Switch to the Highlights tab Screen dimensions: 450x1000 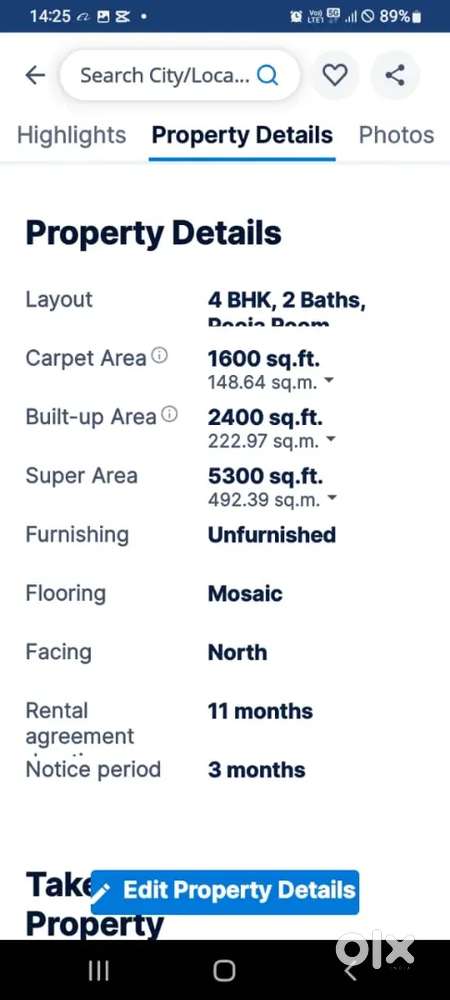(71, 135)
